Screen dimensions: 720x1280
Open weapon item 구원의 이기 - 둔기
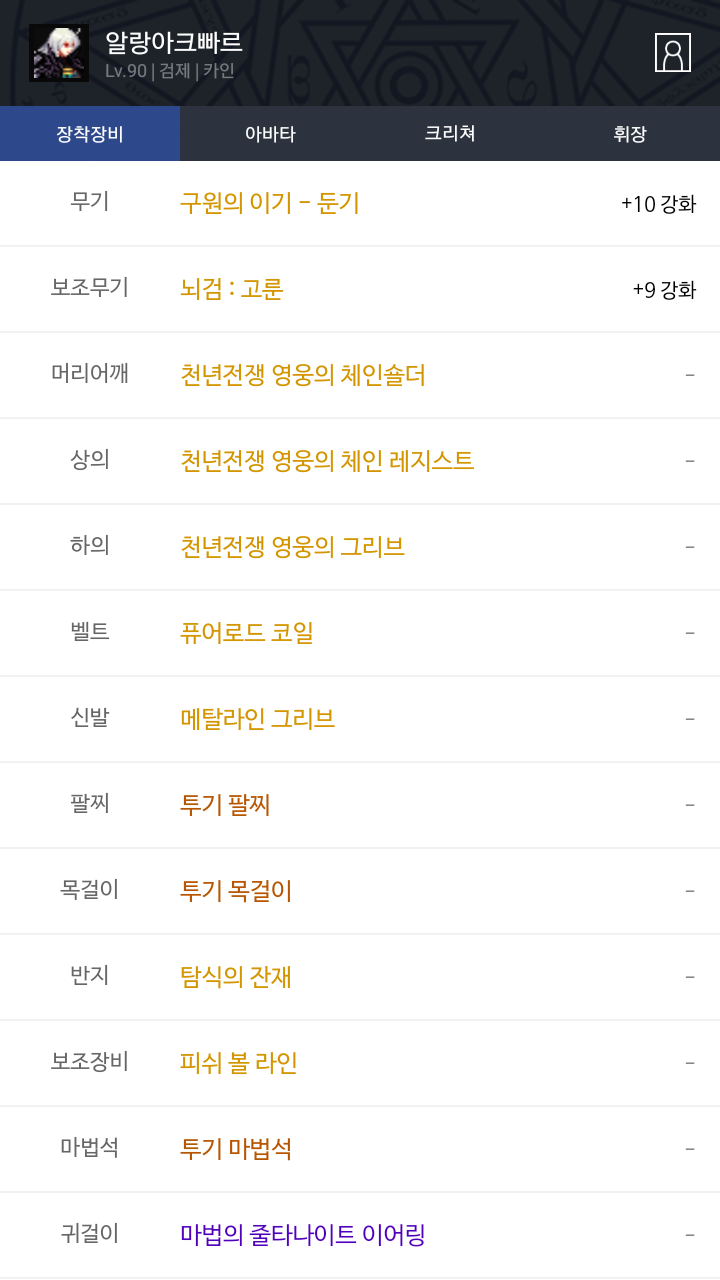270,203
